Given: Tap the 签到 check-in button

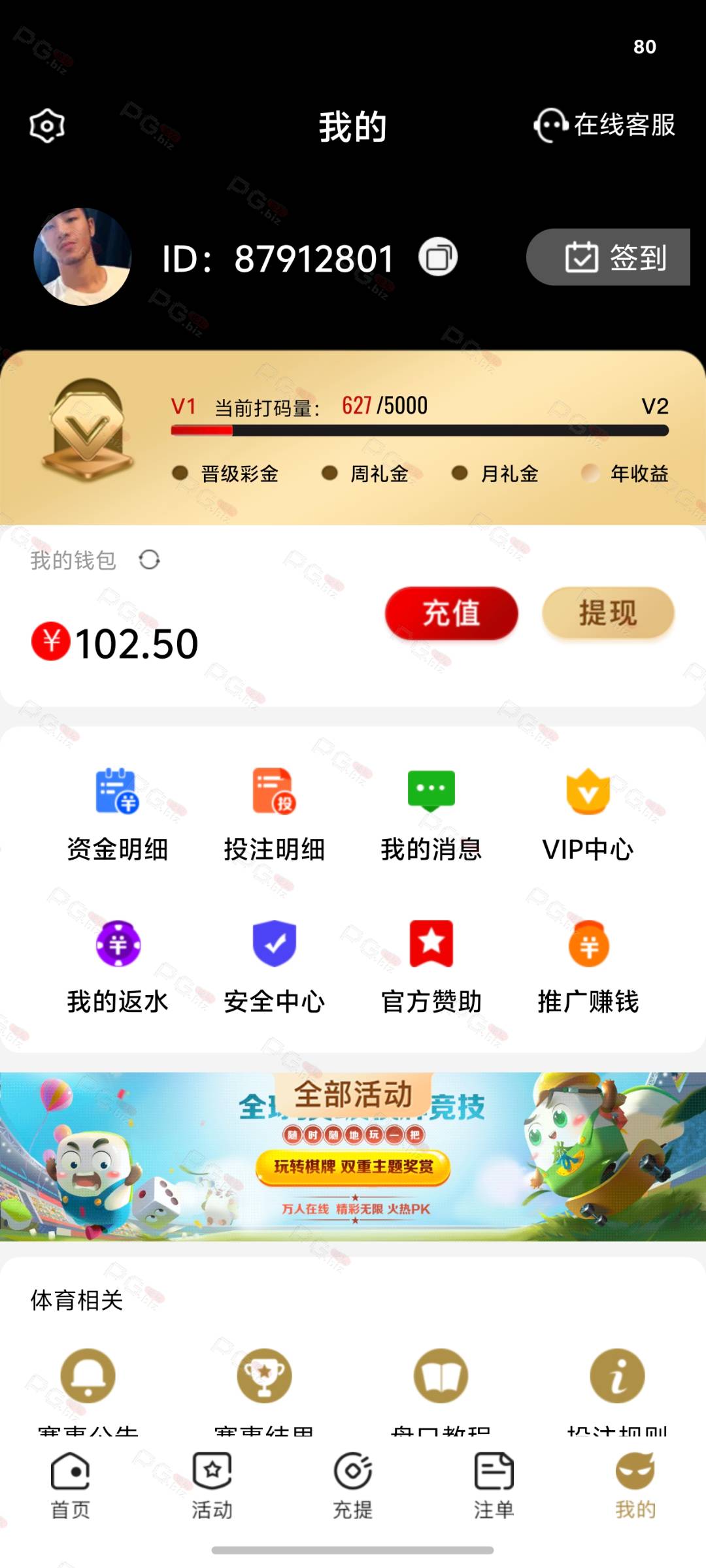Looking at the screenshot, I should [x=609, y=257].
